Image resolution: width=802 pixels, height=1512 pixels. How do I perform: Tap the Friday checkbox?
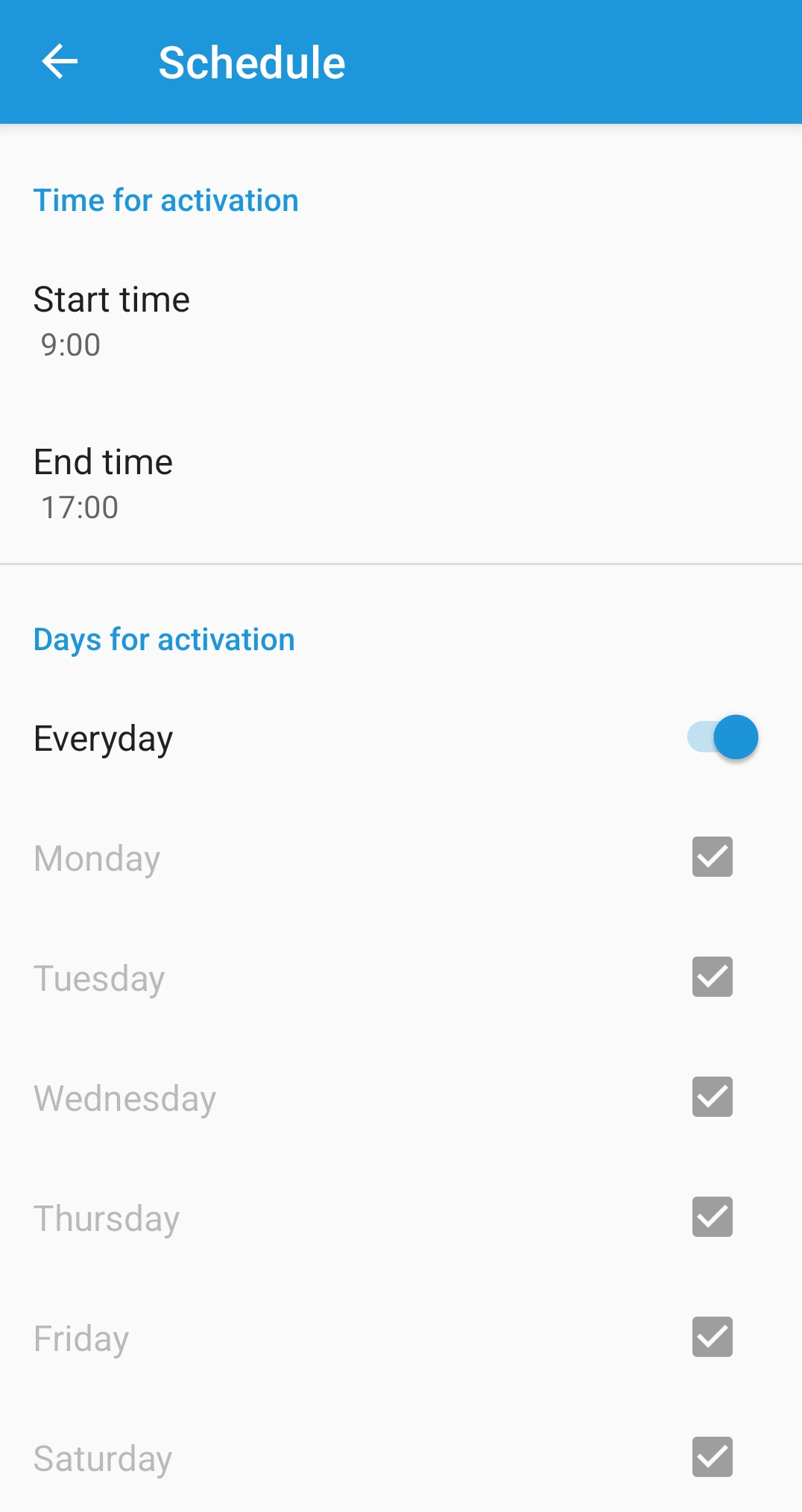point(712,1337)
